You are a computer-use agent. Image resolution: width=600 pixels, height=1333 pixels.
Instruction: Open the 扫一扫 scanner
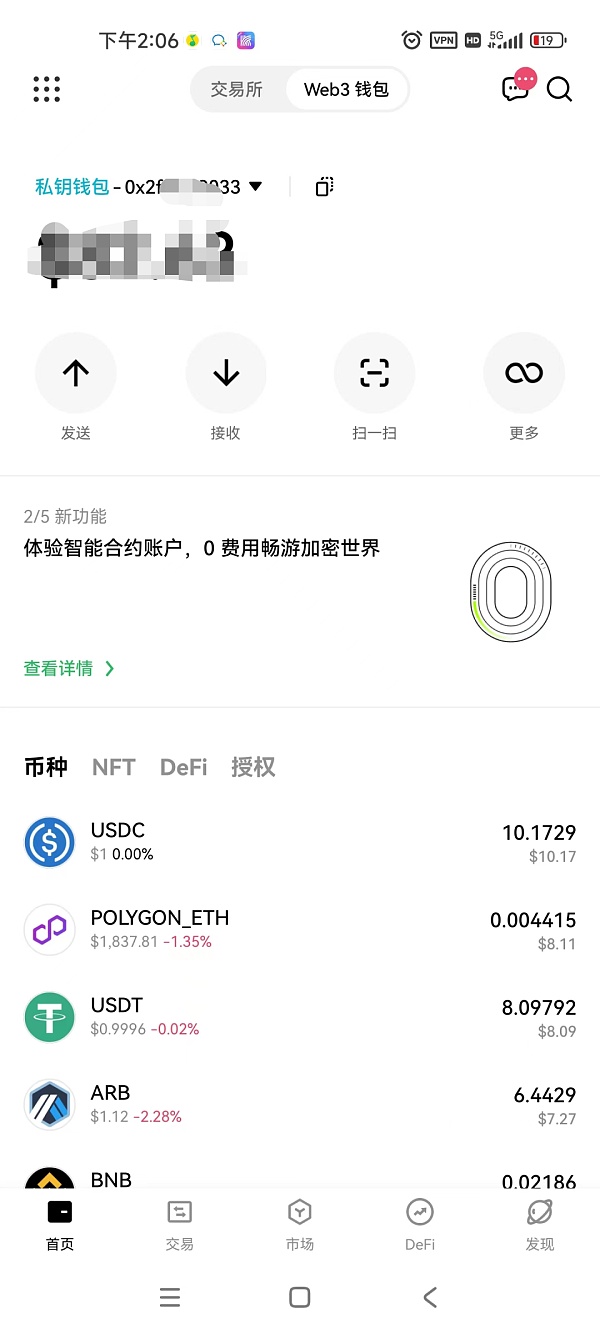pyautogui.click(x=374, y=374)
